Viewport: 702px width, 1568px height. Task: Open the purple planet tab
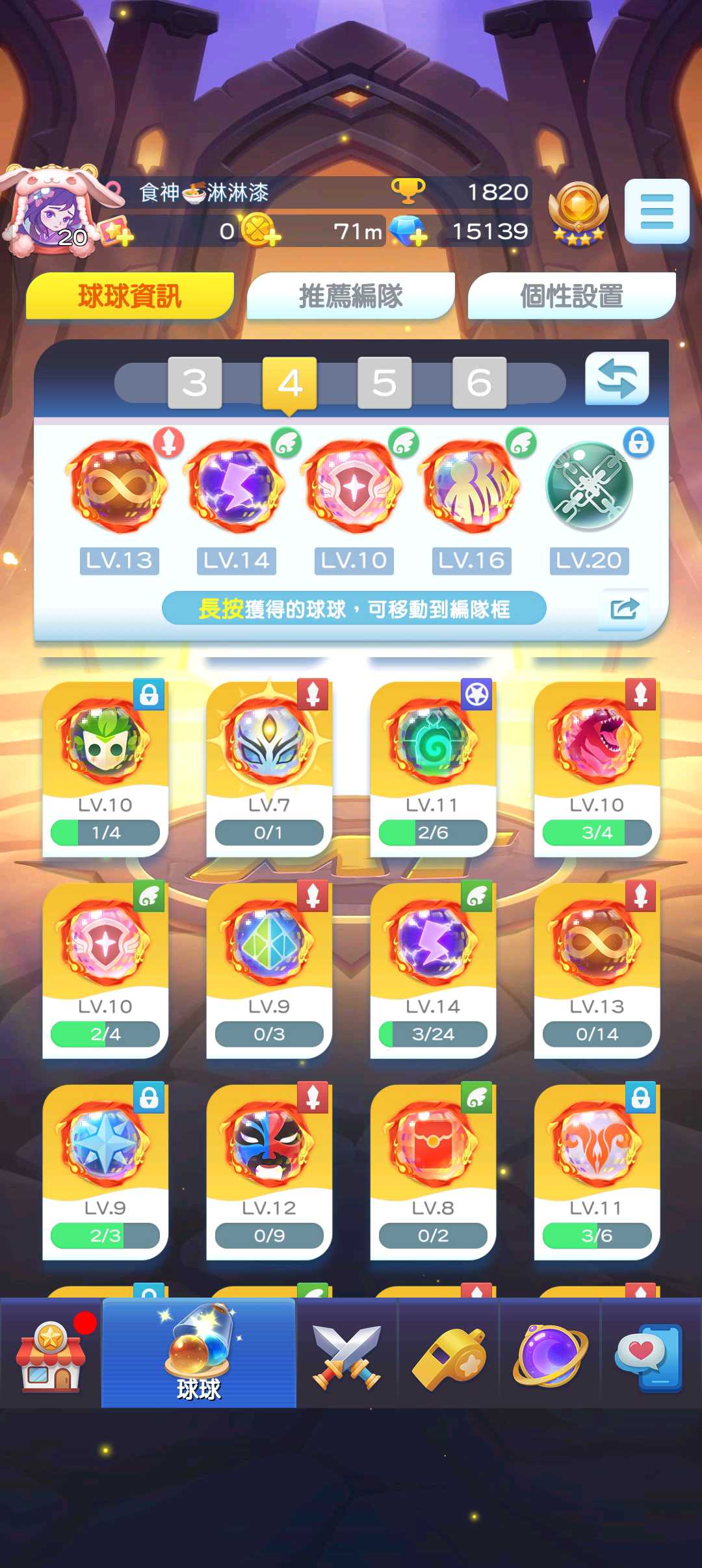pyautogui.click(x=550, y=1353)
